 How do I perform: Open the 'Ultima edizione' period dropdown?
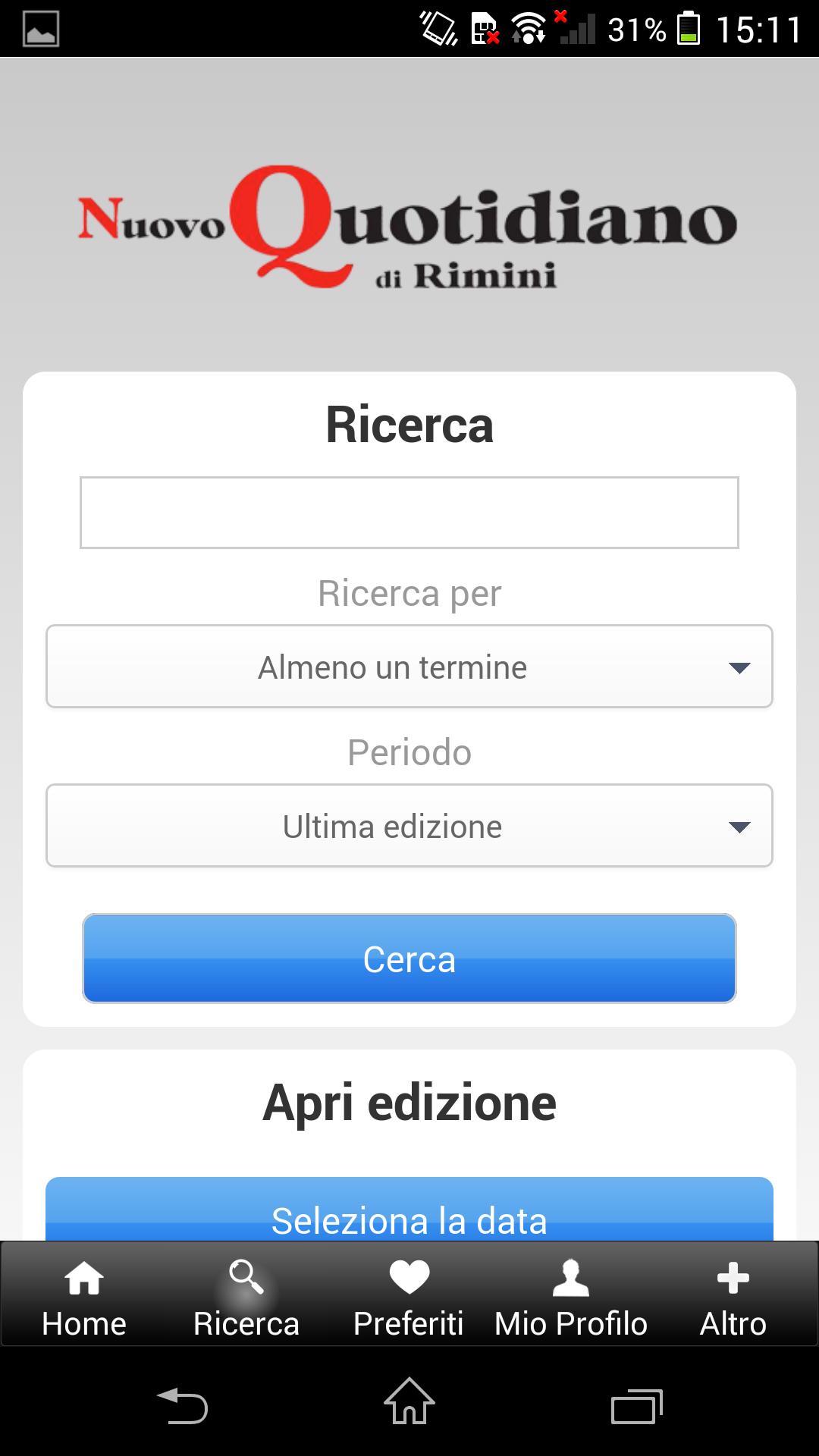click(x=409, y=826)
